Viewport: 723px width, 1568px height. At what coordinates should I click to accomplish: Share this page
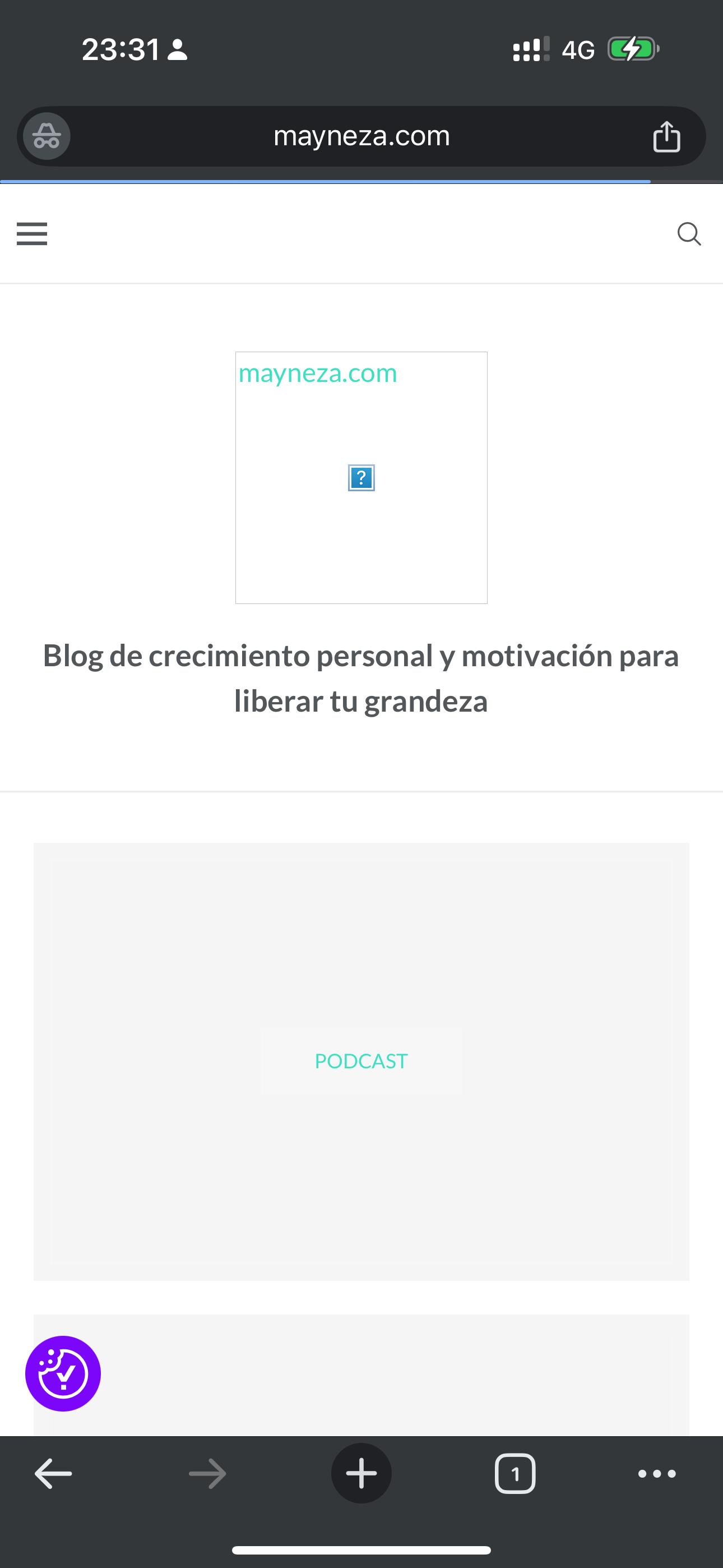click(x=666, y=136)
